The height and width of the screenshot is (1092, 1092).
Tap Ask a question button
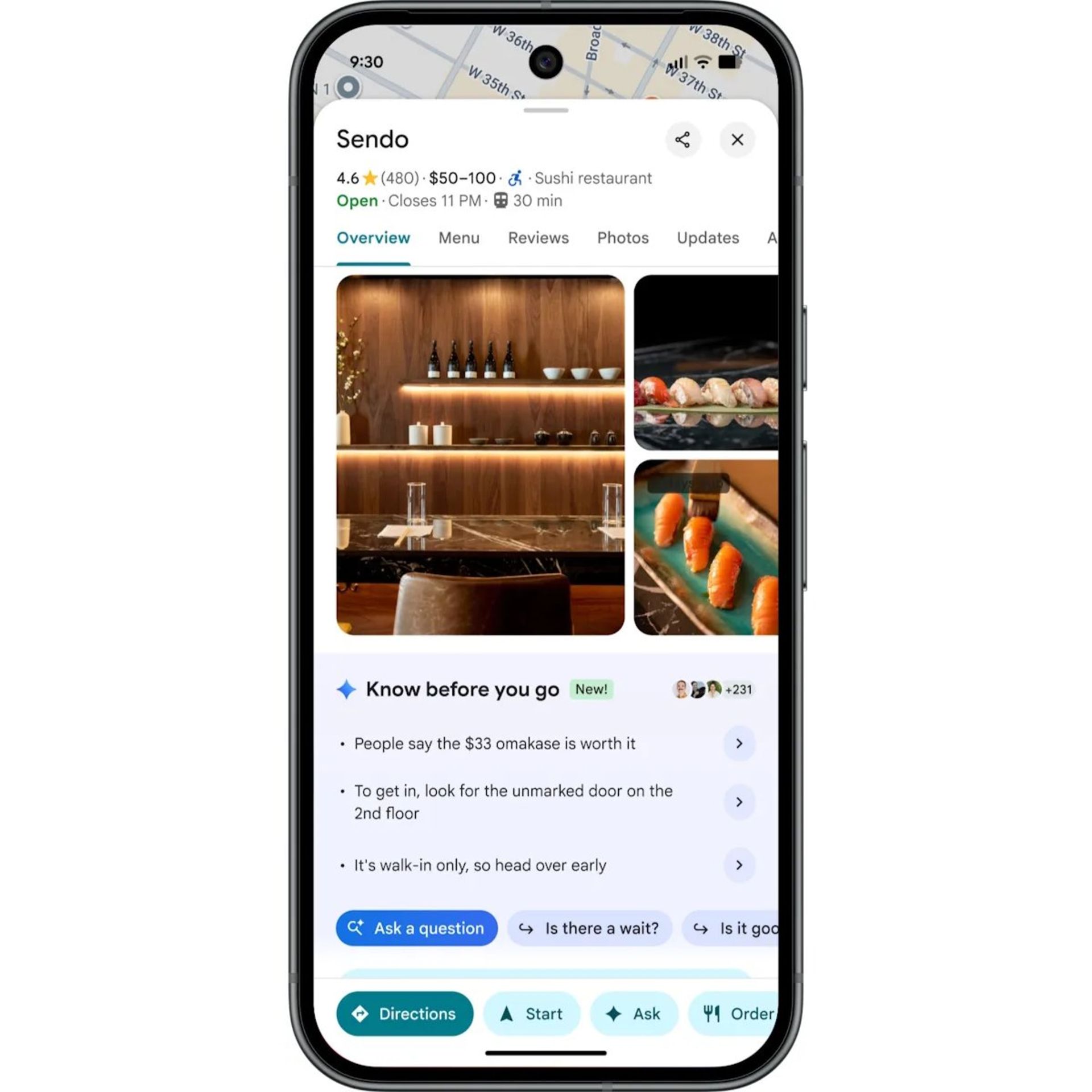pyautogui.click(x=416, y=928)
